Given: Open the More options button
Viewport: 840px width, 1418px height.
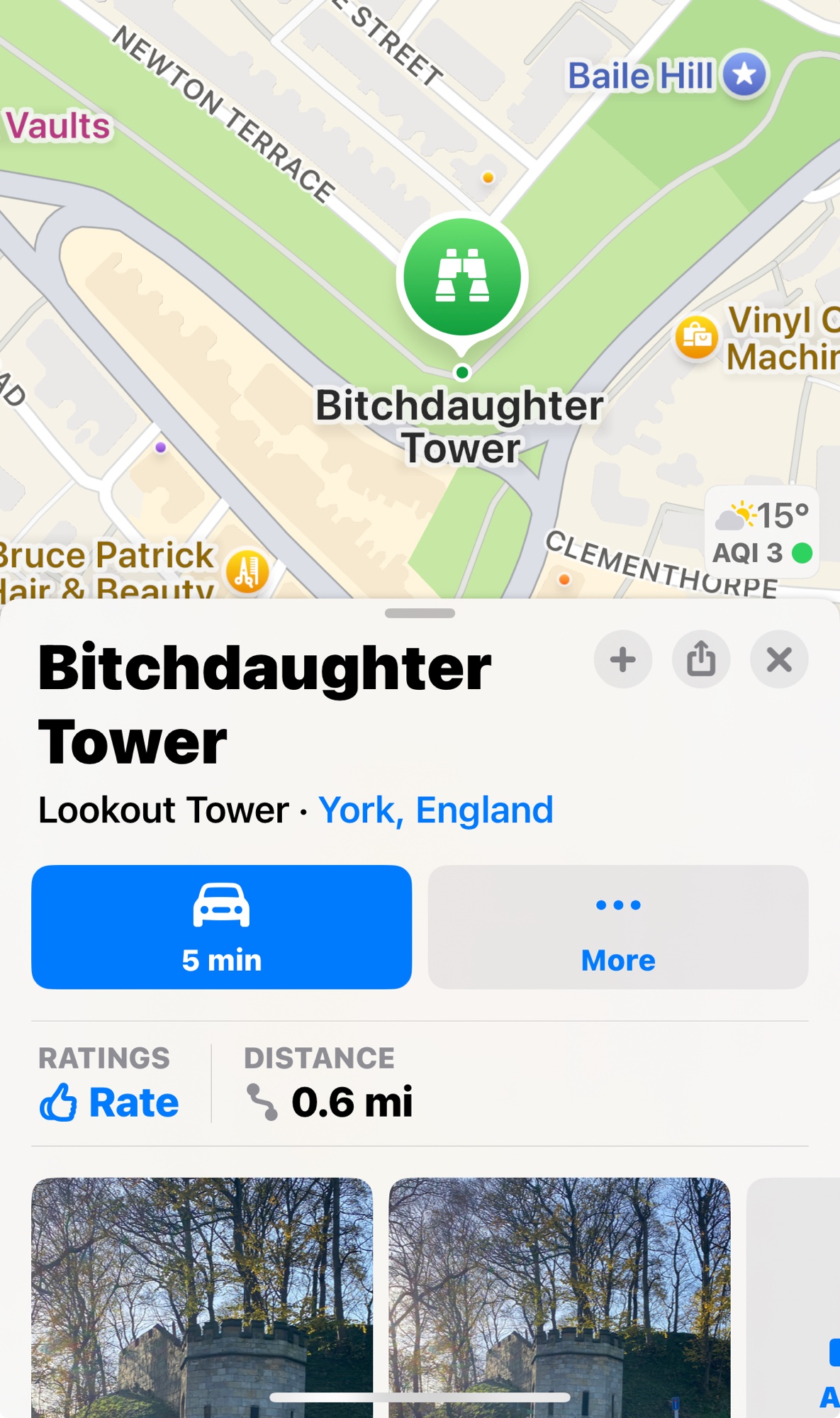Looking at the screenshot, I should pyautogui.click(x=617, y=927).
